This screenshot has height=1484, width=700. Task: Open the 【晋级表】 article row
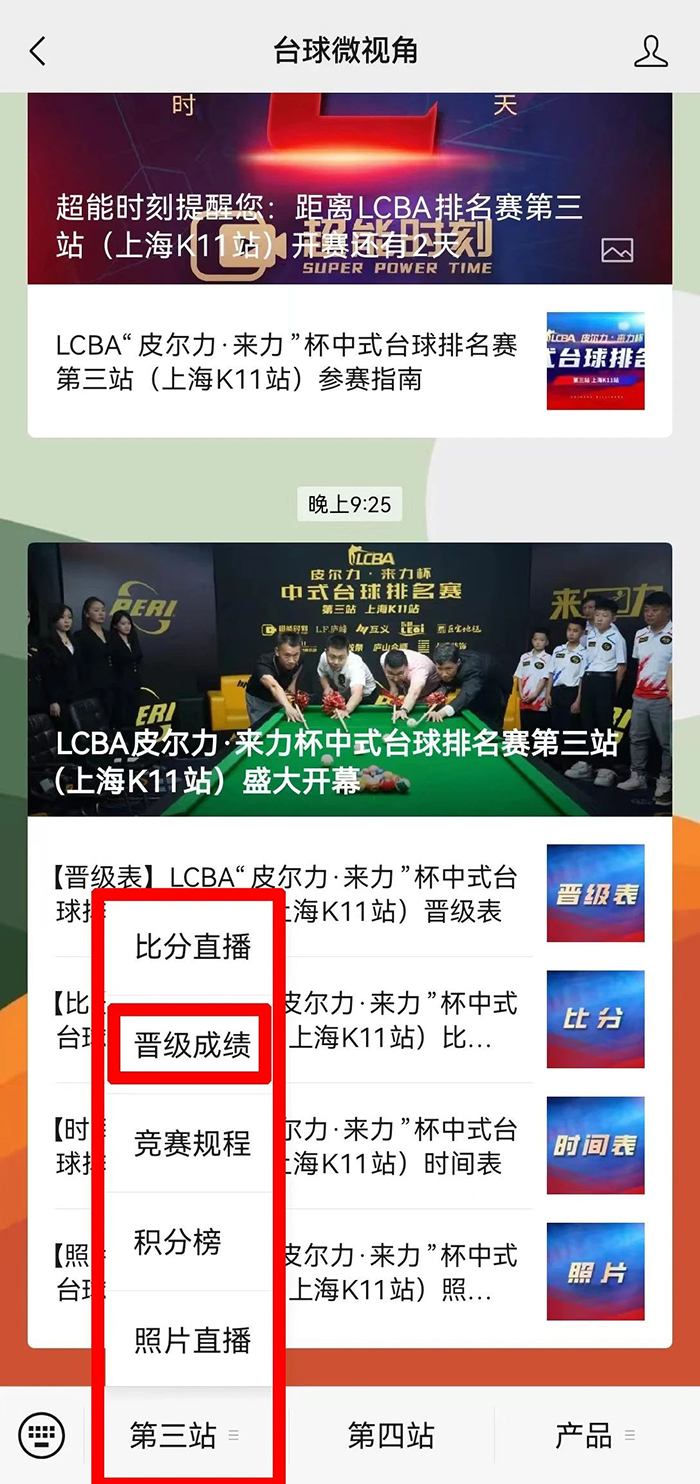pos(420,893)
